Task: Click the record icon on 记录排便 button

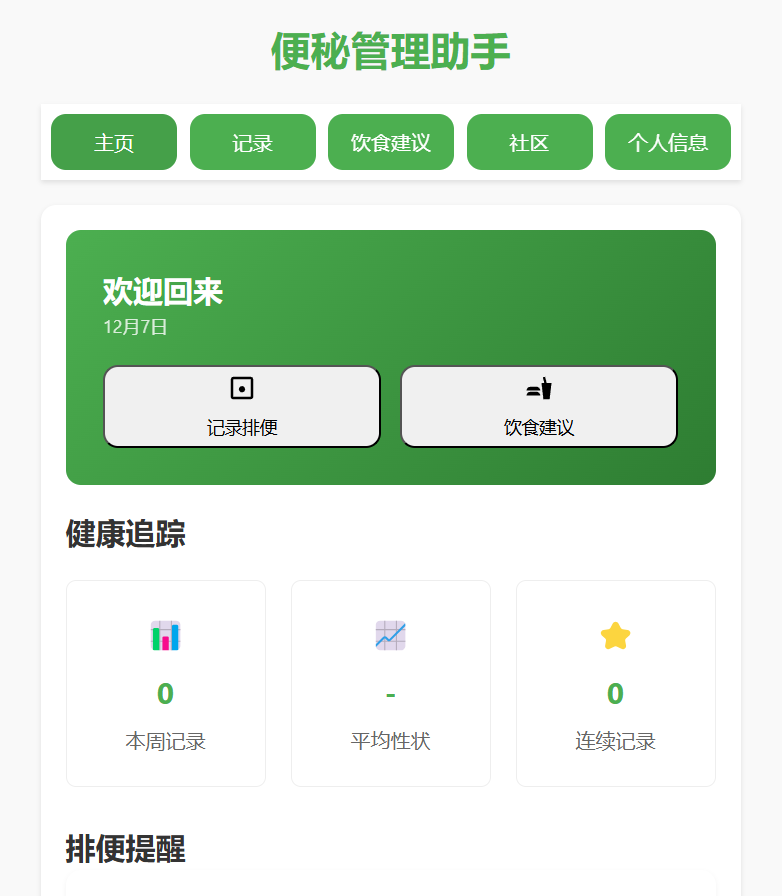Action: click(x=241, y=388)
